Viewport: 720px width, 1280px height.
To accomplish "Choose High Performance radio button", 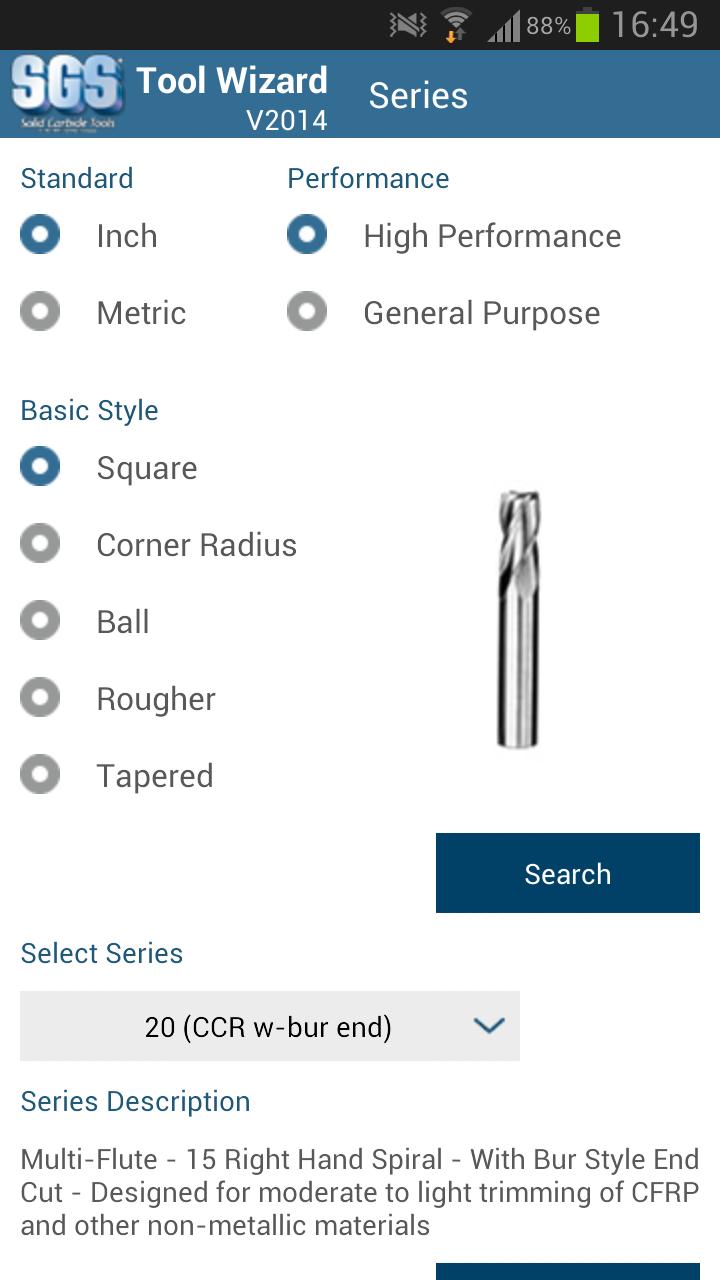I will coord(307,236).
